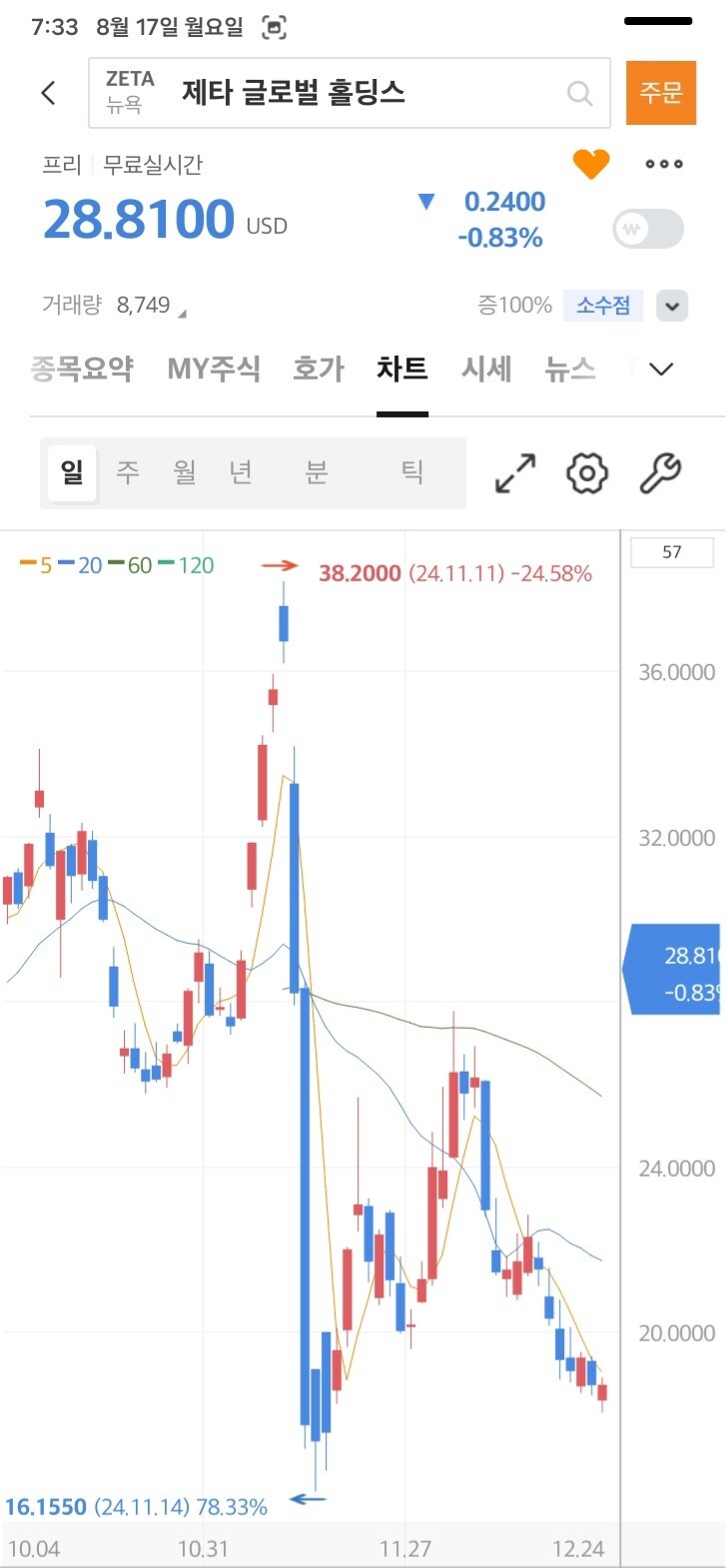
Task: Open the three-dot overflow menu
Action: coord(664,164)
